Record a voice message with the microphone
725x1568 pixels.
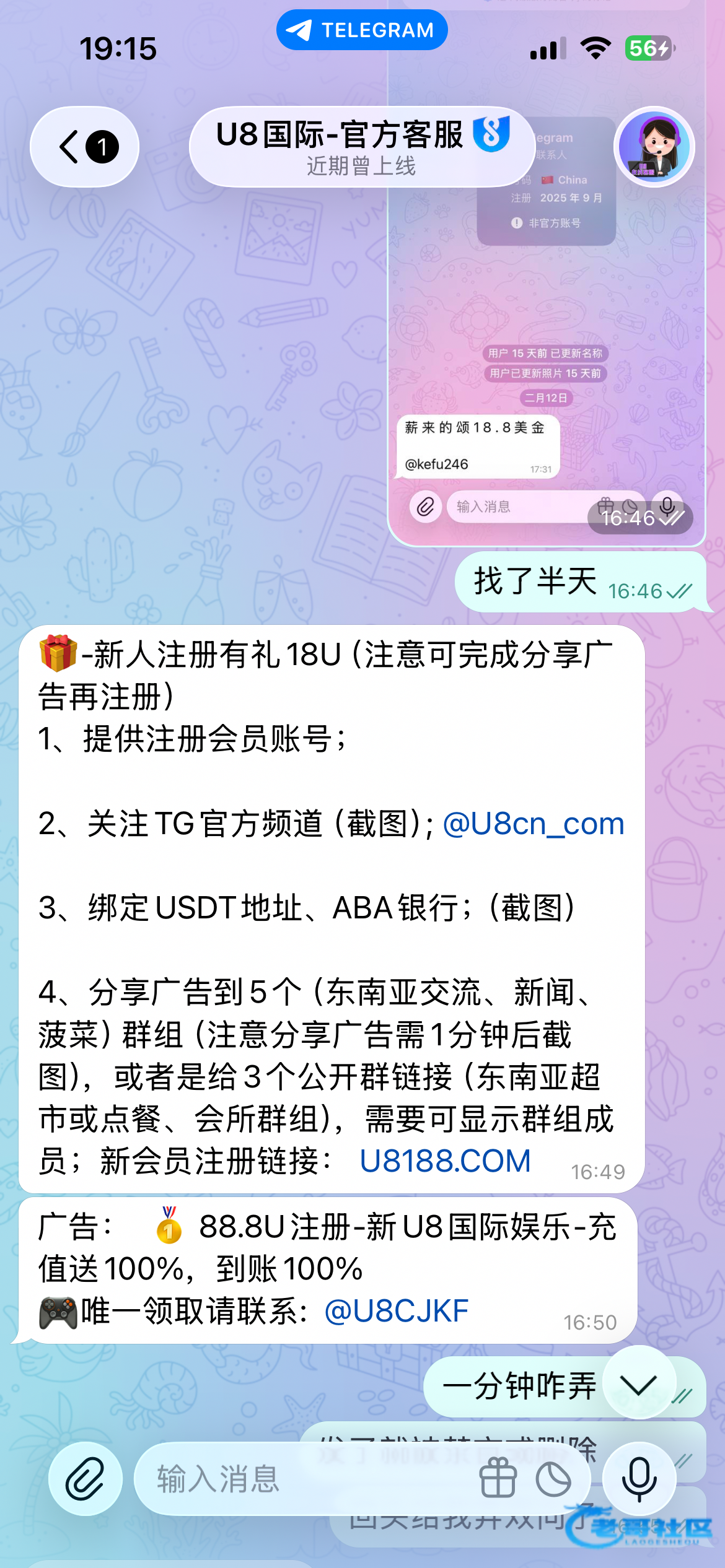(639, 1479)
